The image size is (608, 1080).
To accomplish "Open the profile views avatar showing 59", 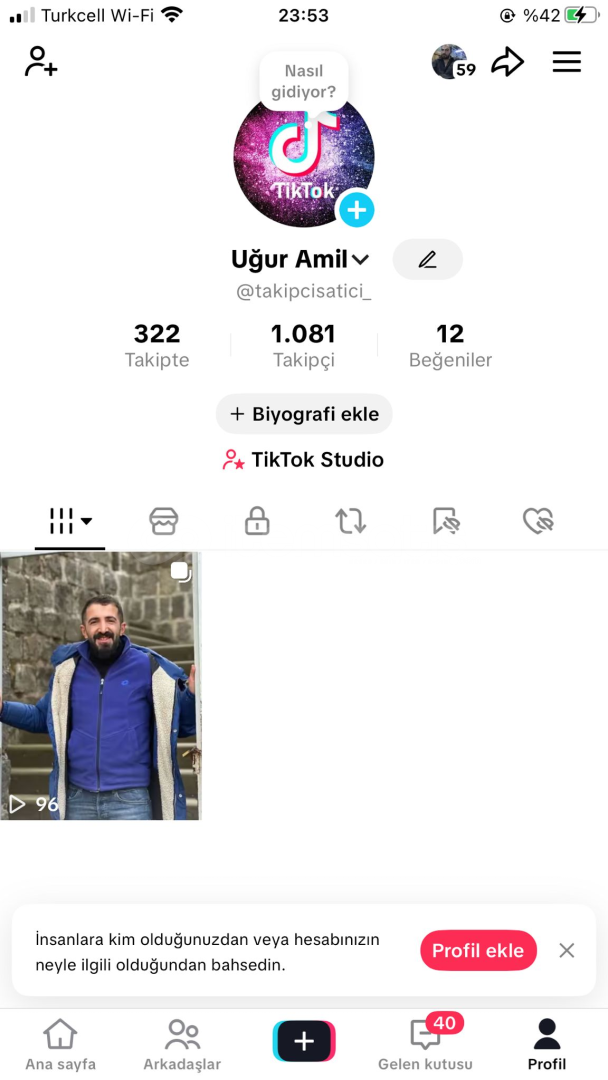I will coord(452,62).
